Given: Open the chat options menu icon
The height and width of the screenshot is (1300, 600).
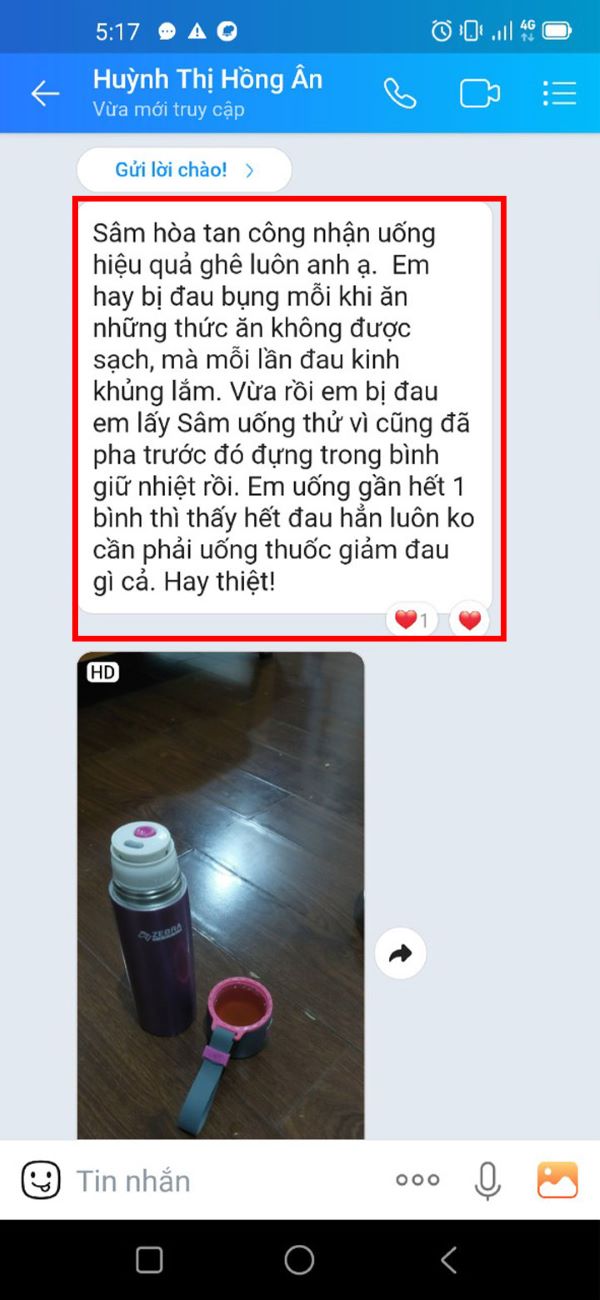Looking at the screenshot, I should [560, 93].
